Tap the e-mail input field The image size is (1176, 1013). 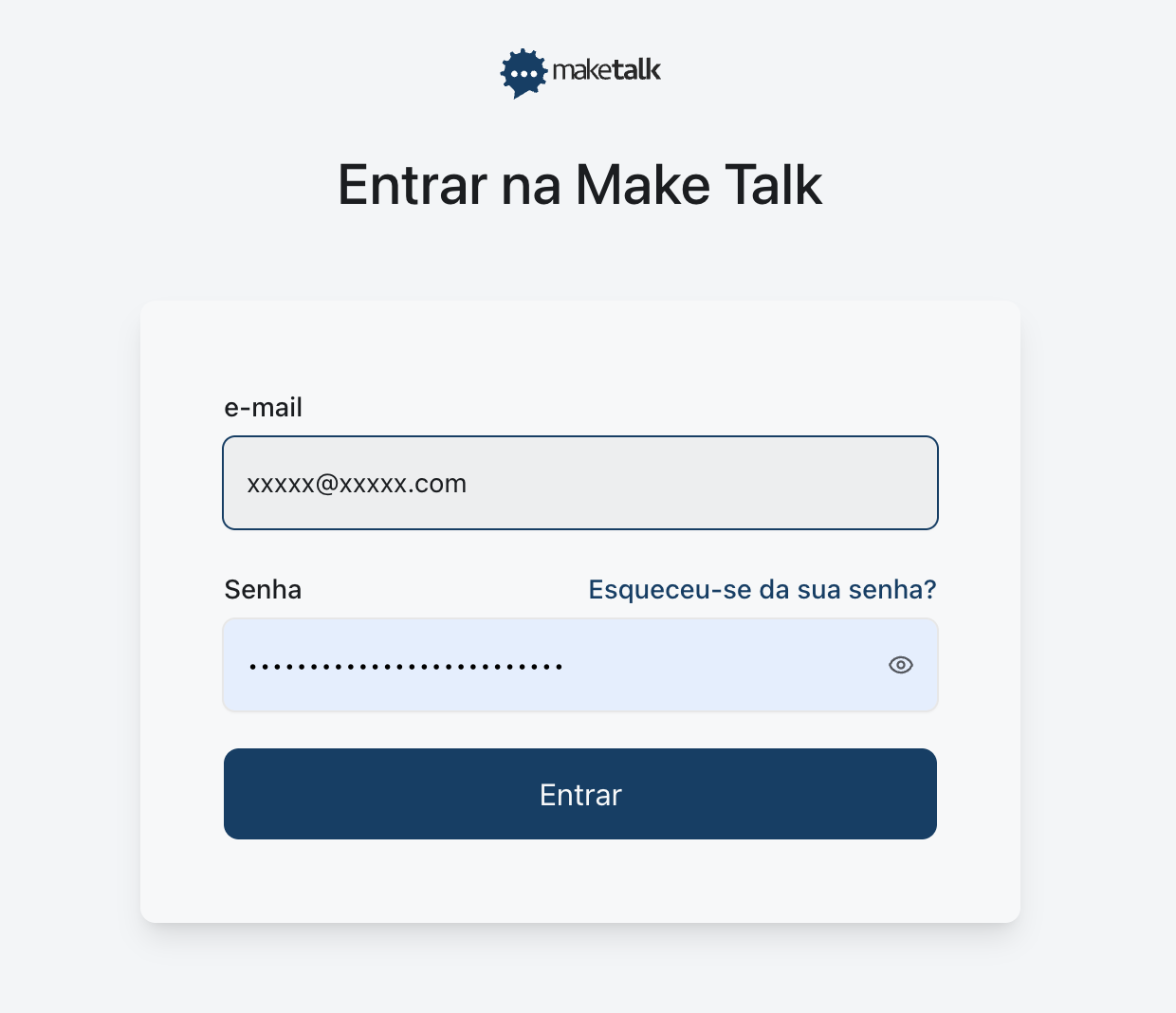click(x=579, y=483)
